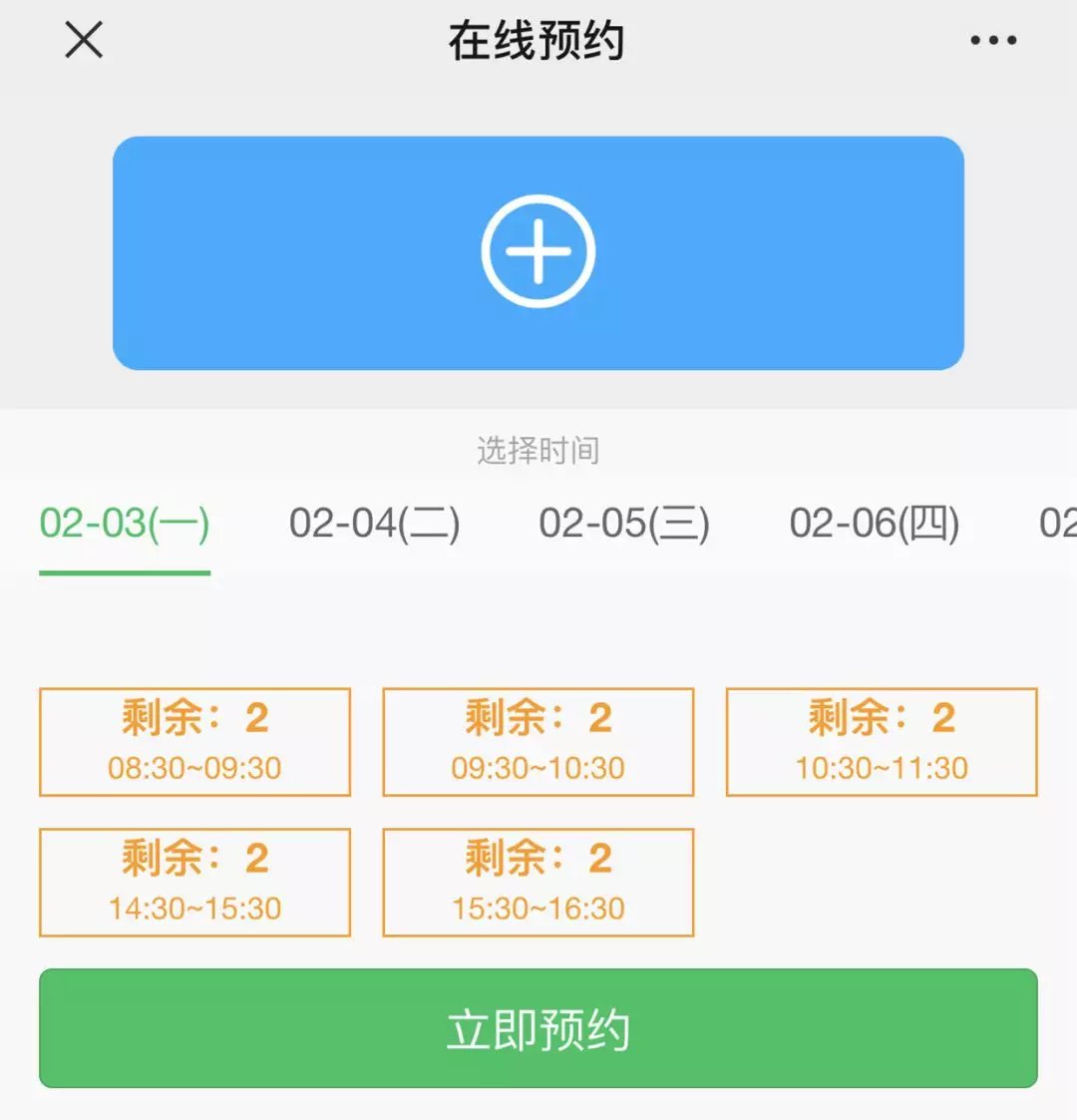Switch to the 02-04(二) date tab
This screenshot has width=1077, height=1120.
click(375, 524)
